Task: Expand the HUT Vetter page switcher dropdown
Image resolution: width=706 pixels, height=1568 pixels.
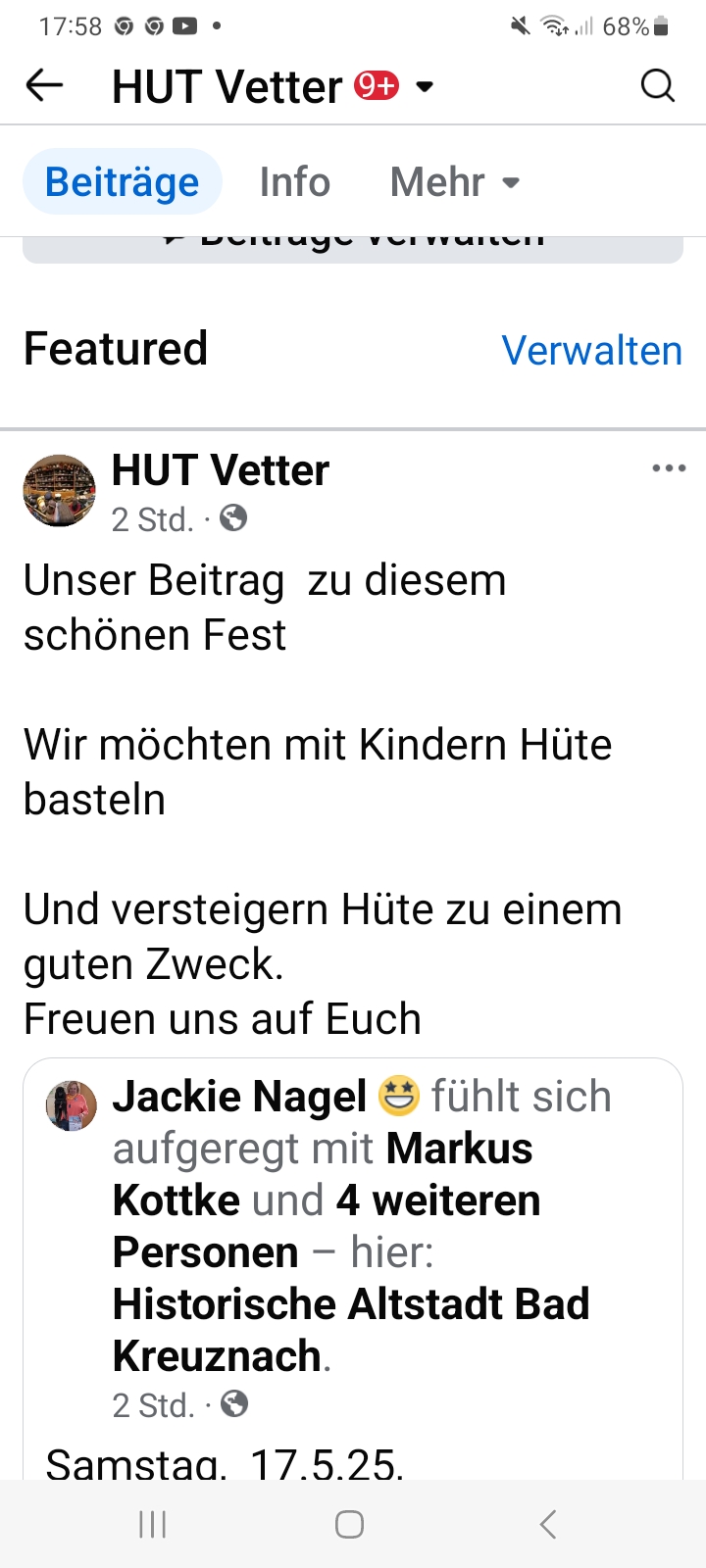Action: (425, 87)
